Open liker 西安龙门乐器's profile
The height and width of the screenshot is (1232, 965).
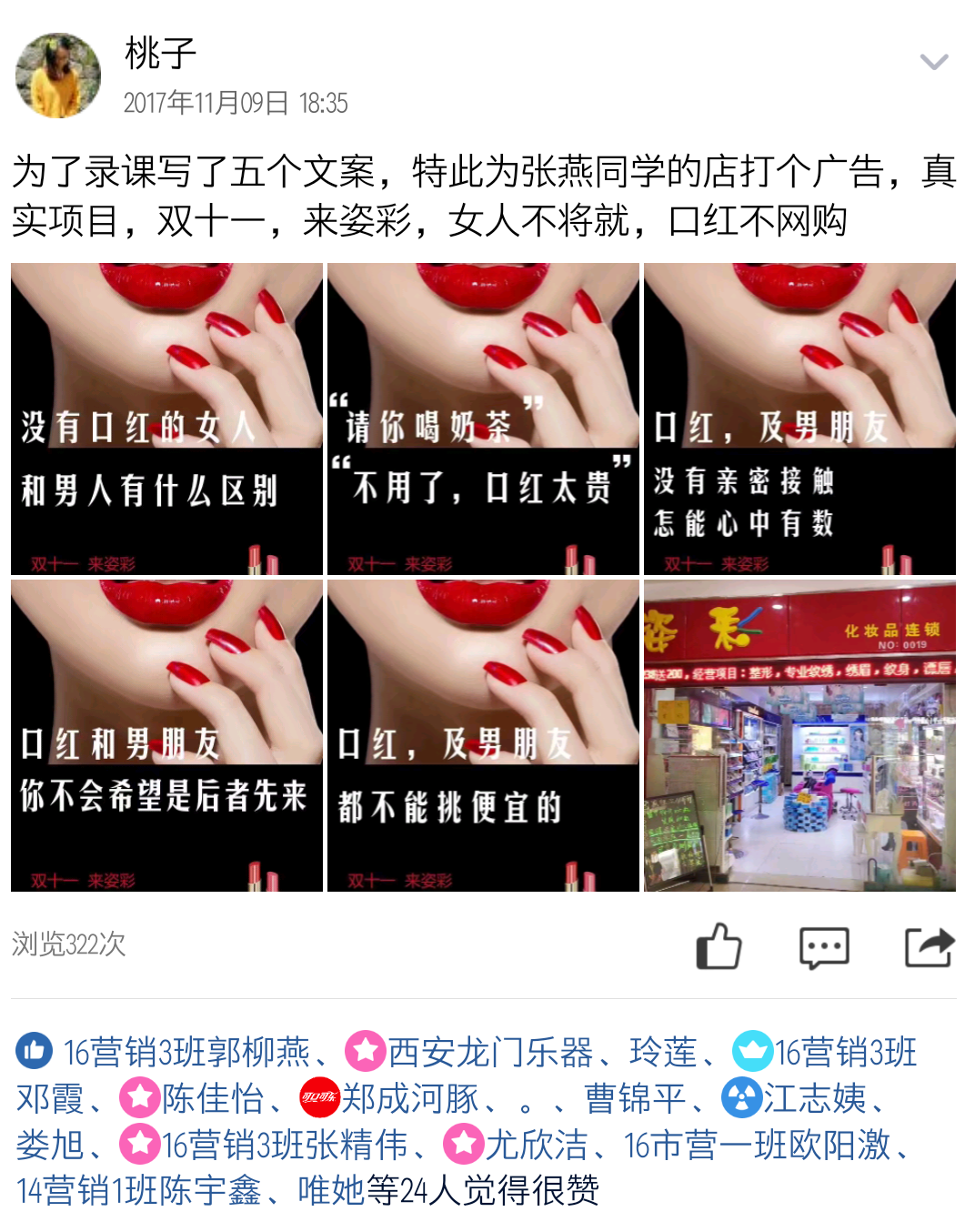tap(489, 1053)
